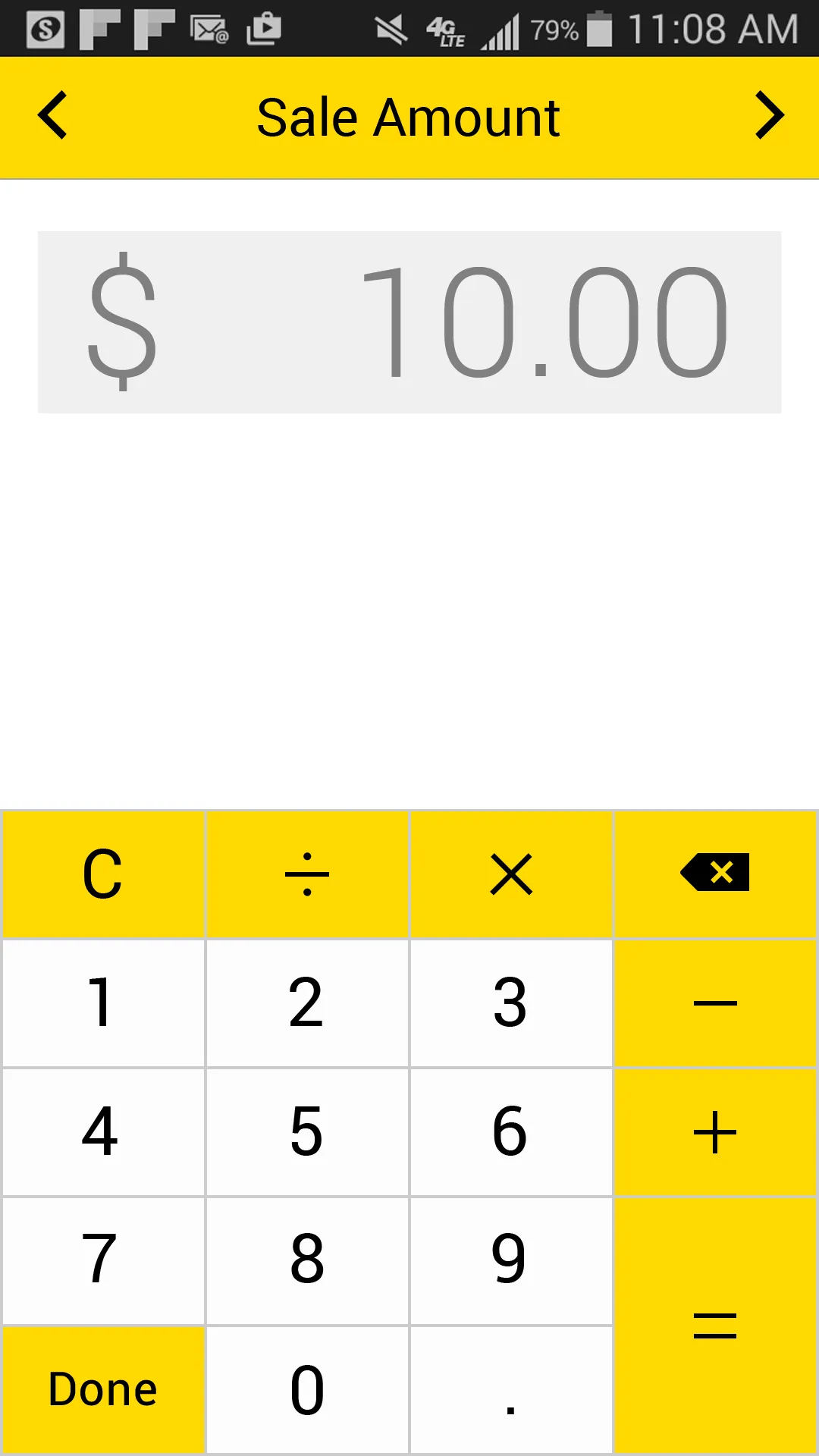Tap the decimal point key
819x1456 pixels.
(511, 1389)
